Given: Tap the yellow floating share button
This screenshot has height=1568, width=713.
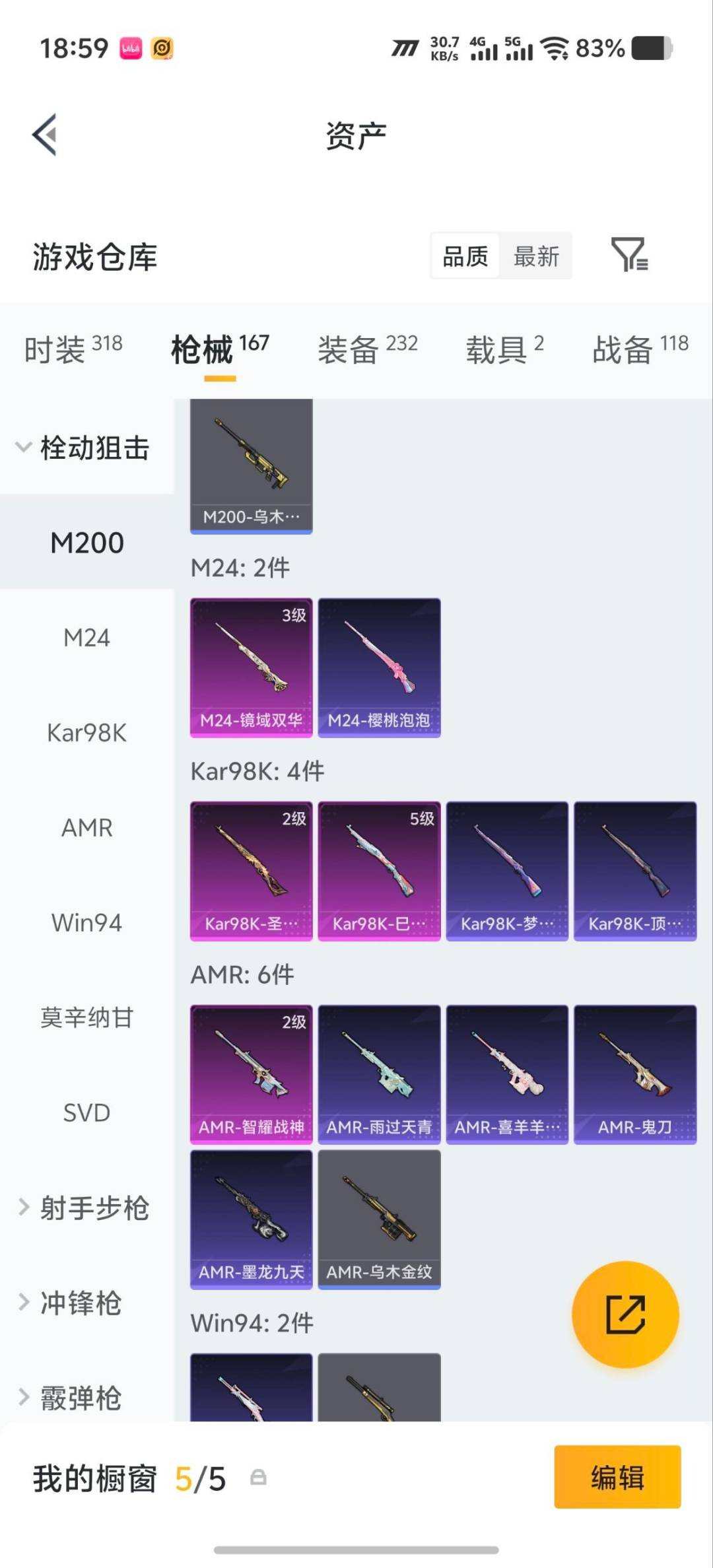Looking at the screenshot, I should 625,1314.
